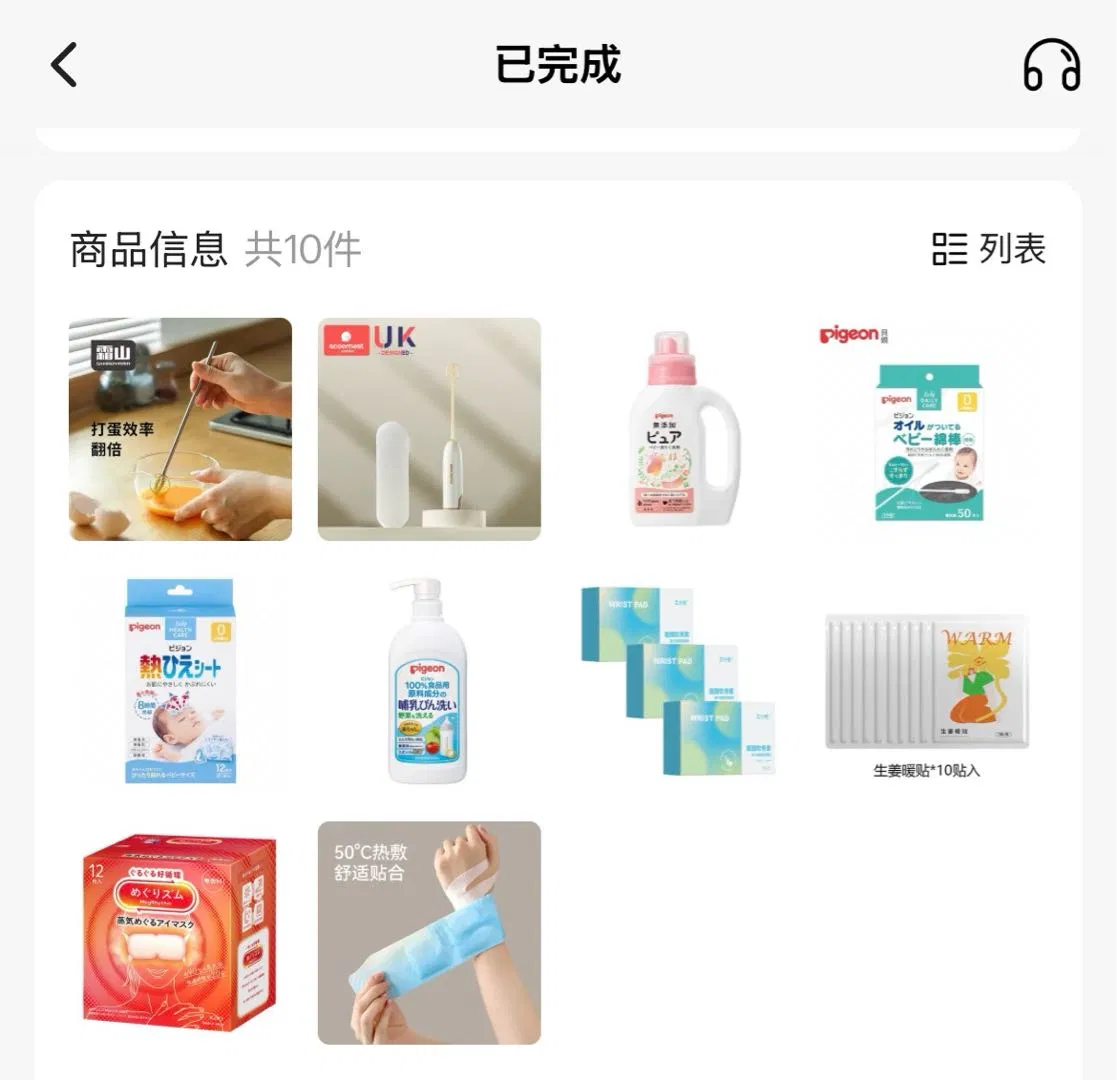Go back from the 已完成 order page
The width and height of the screenshot is (1117, 1080).
[64, 65]
